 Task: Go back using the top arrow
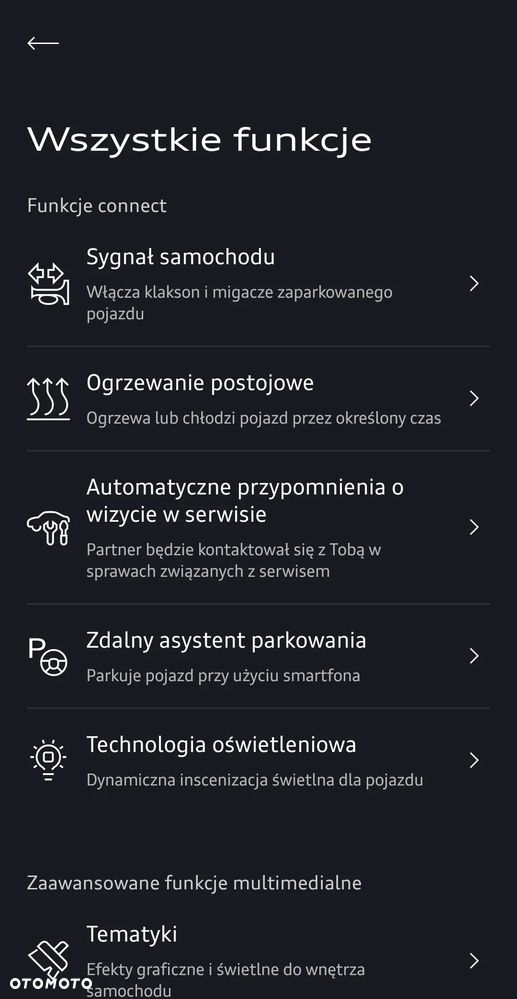[x=43, y=43]
